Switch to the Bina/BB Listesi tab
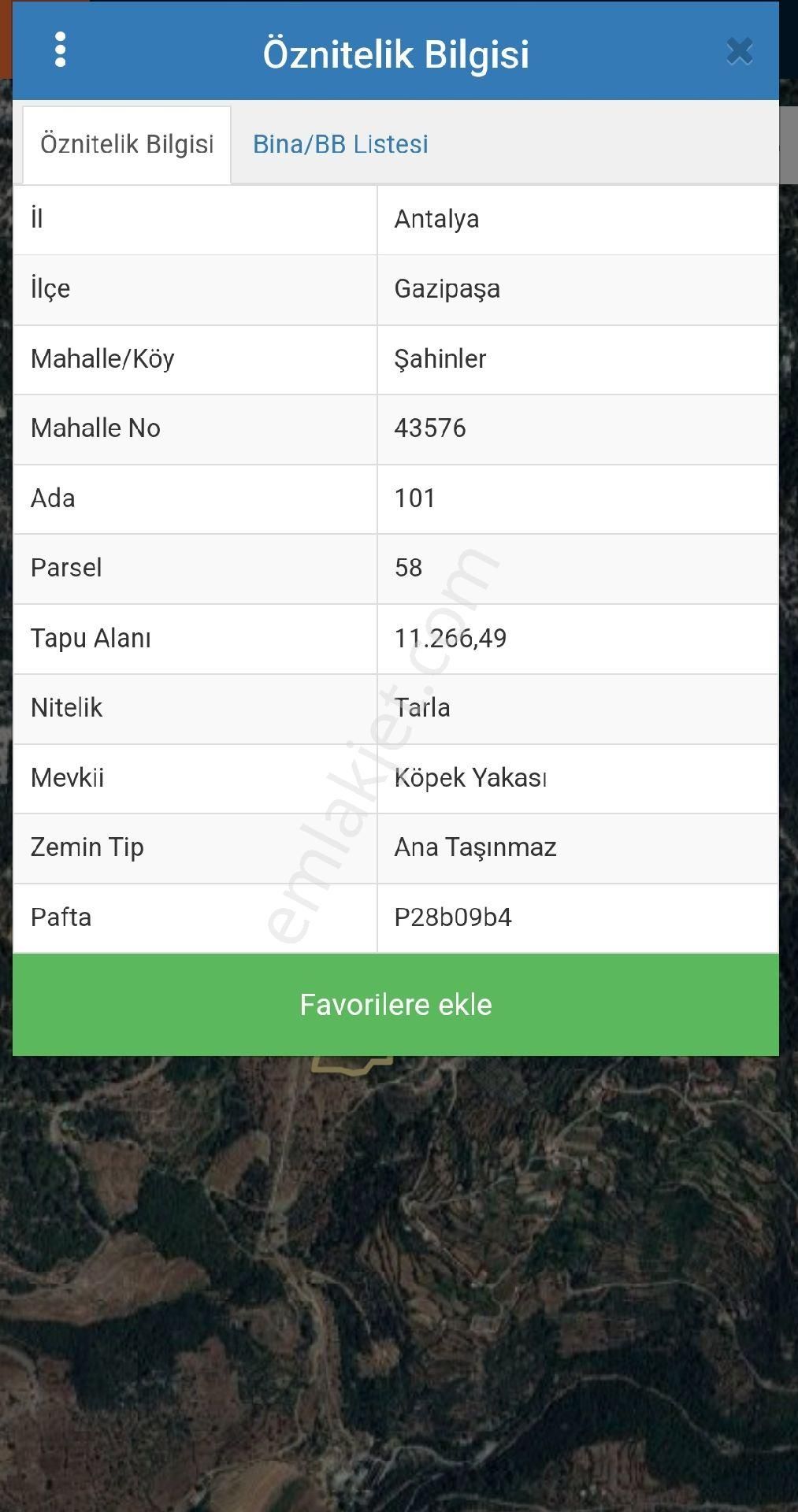 pyautogui.click(x=340, y=144)
